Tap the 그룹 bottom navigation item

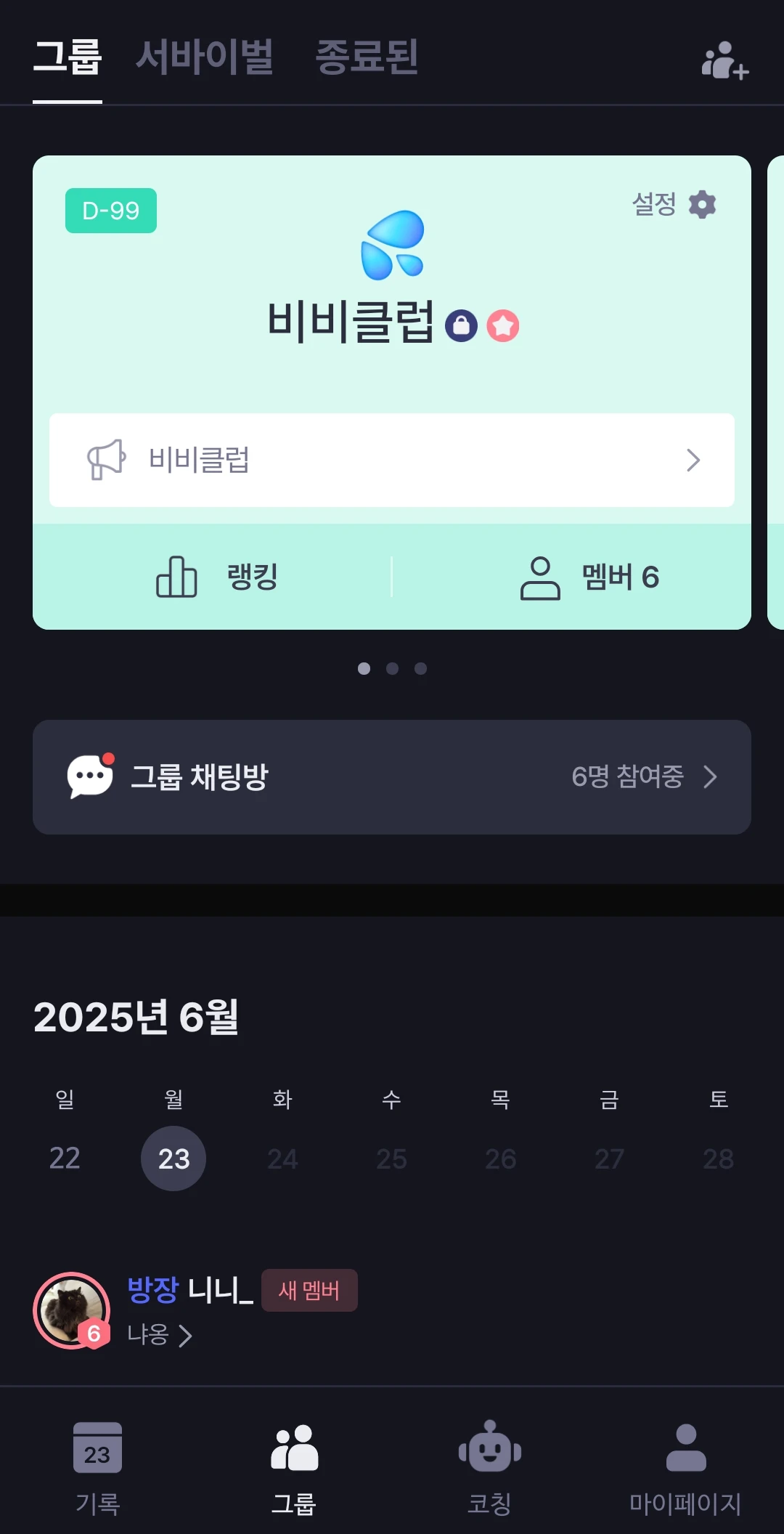[x=294, y=1467]
